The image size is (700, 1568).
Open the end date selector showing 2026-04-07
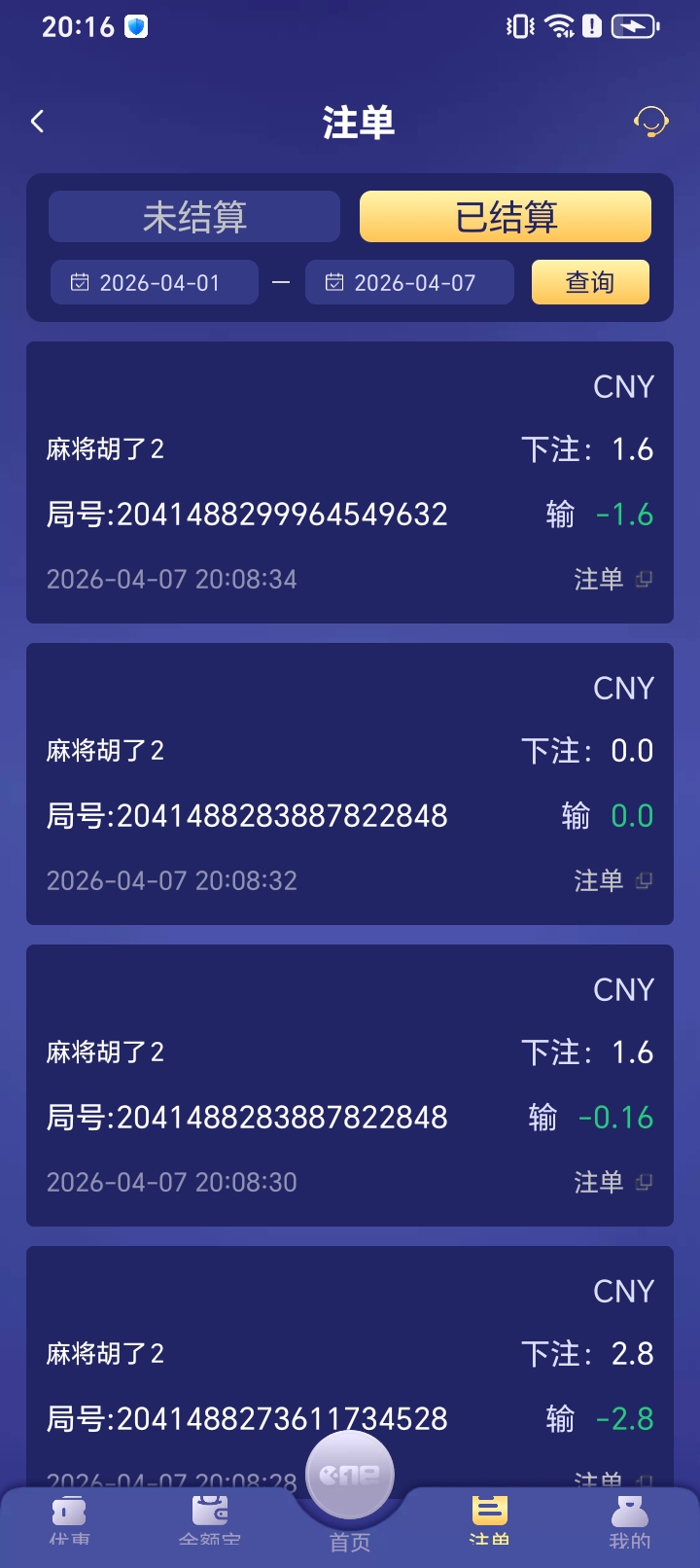point(409,282)
